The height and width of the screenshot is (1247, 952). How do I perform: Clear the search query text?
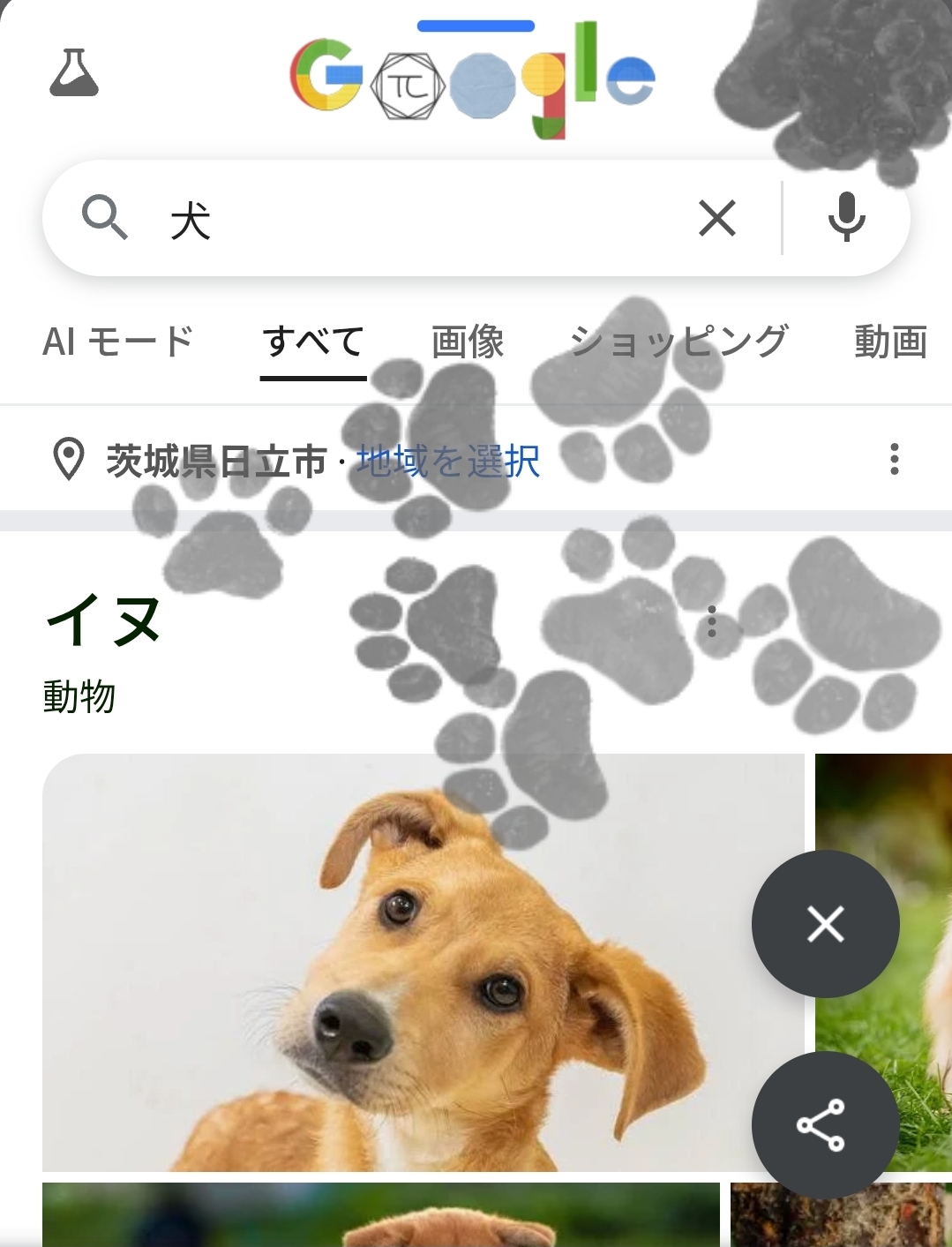click(x=716, y=218)
